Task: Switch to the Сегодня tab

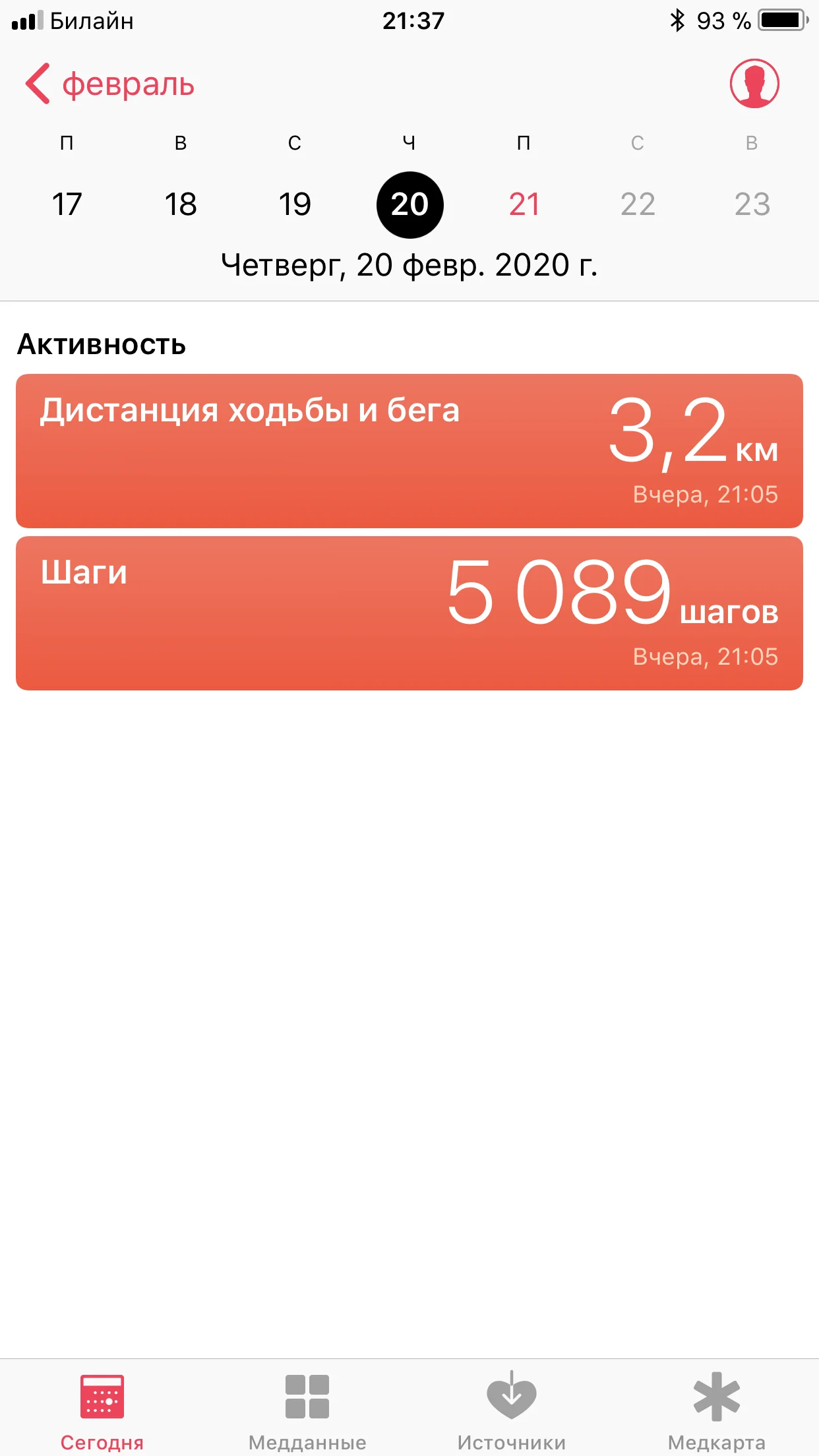Action: pos(102,1407)
